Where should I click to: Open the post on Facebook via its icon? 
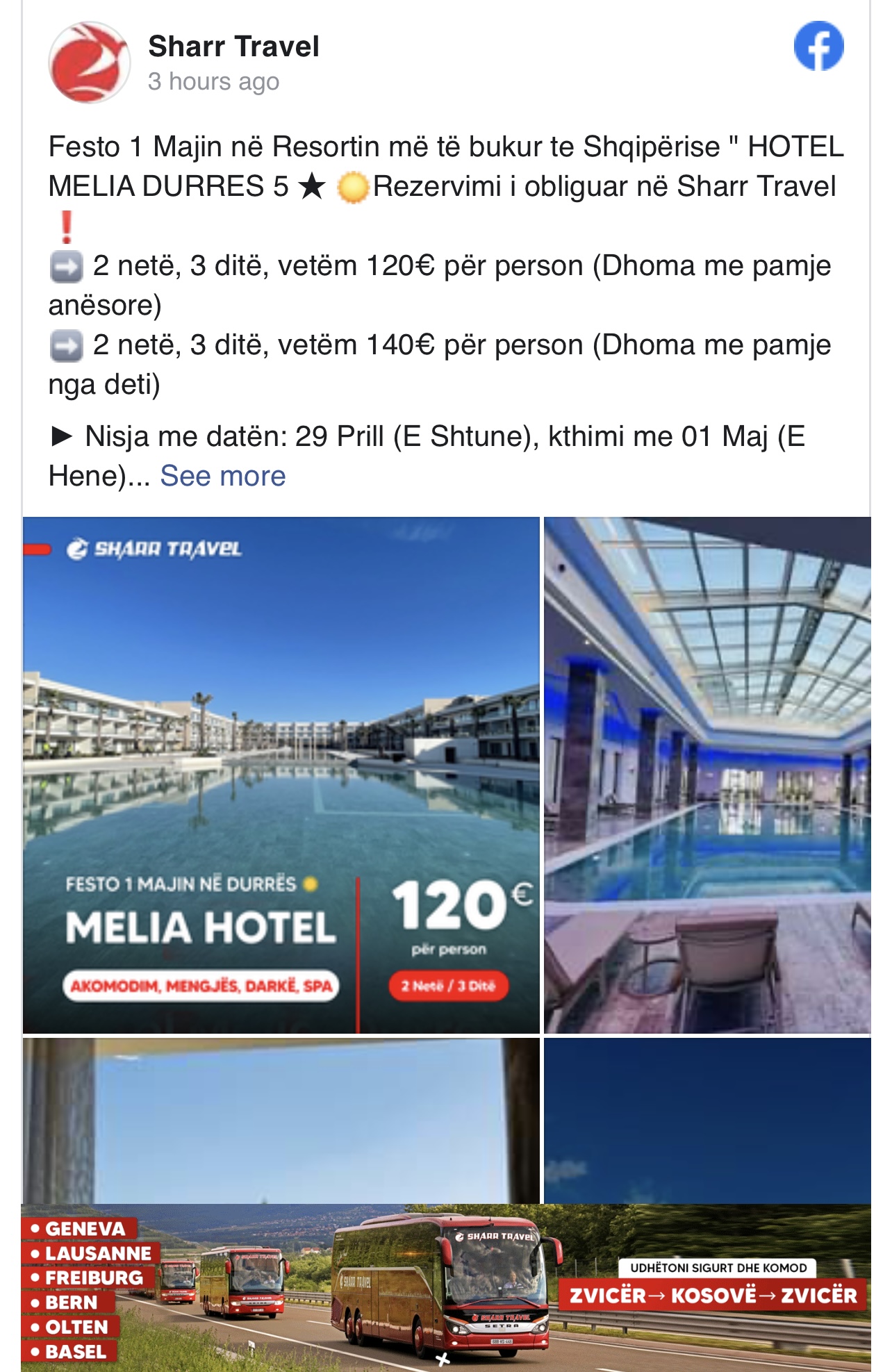click(818, 47)
